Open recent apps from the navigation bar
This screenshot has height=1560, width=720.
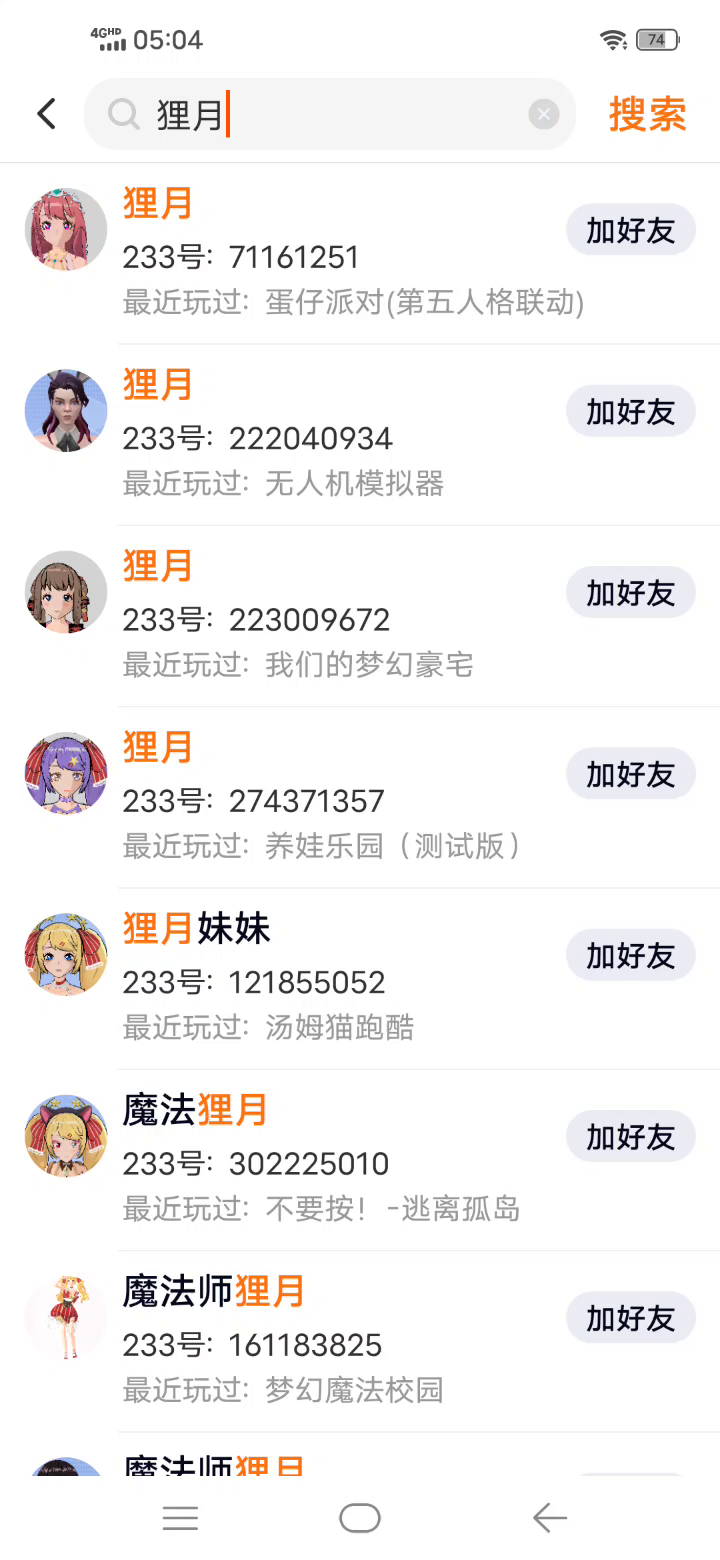click(180, 1518)
